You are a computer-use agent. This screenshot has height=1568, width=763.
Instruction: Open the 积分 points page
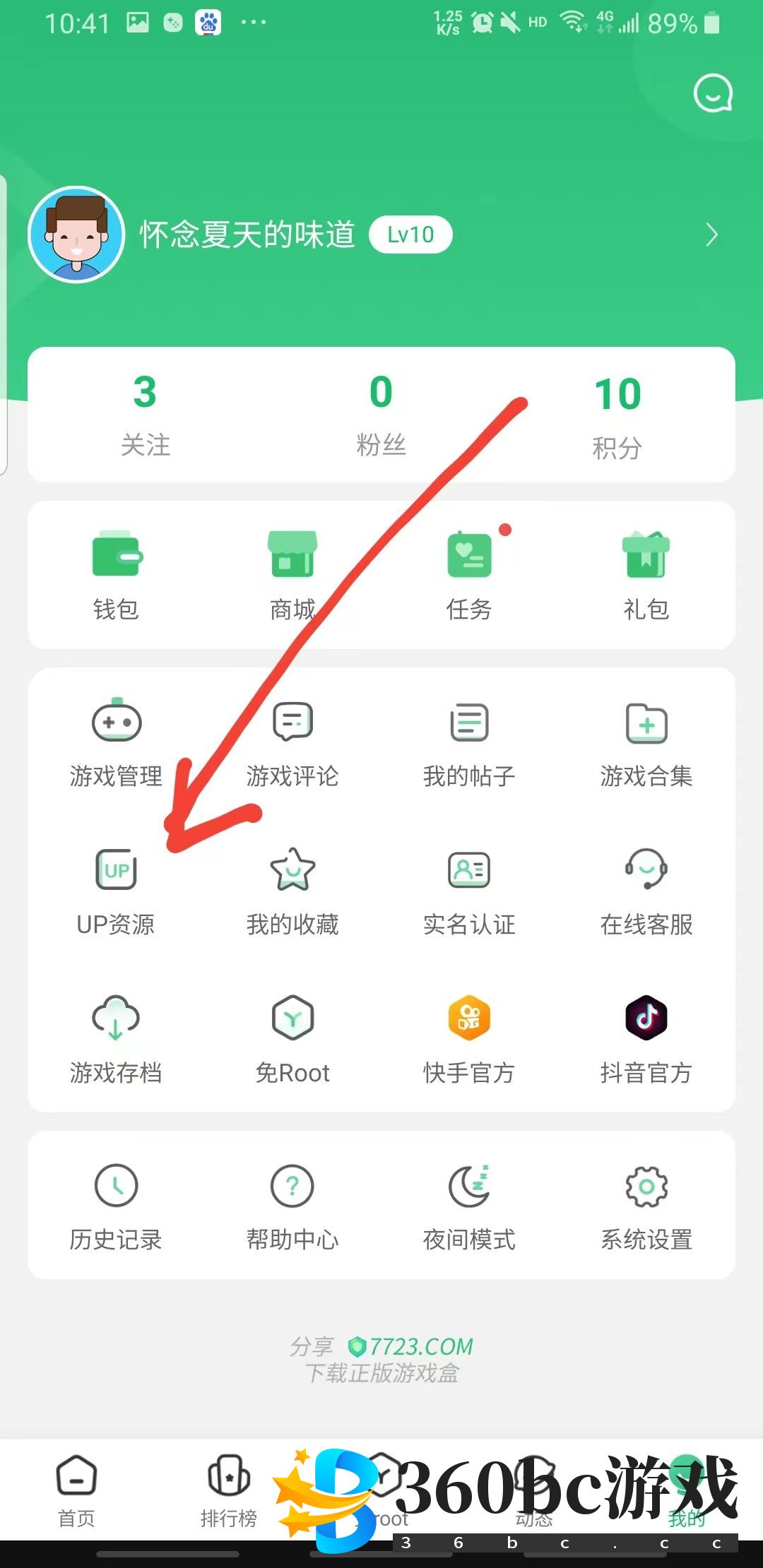point(617,417)
